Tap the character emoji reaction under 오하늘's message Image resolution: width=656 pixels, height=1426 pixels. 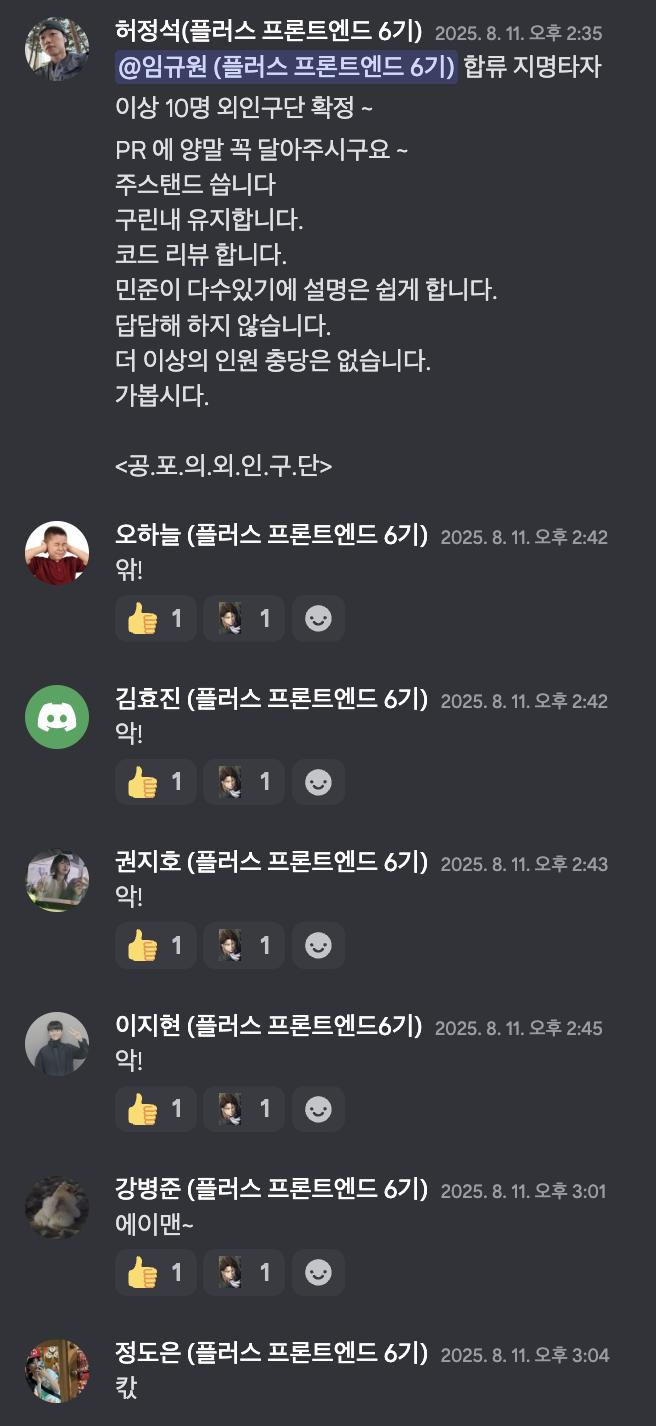point(243,619)
